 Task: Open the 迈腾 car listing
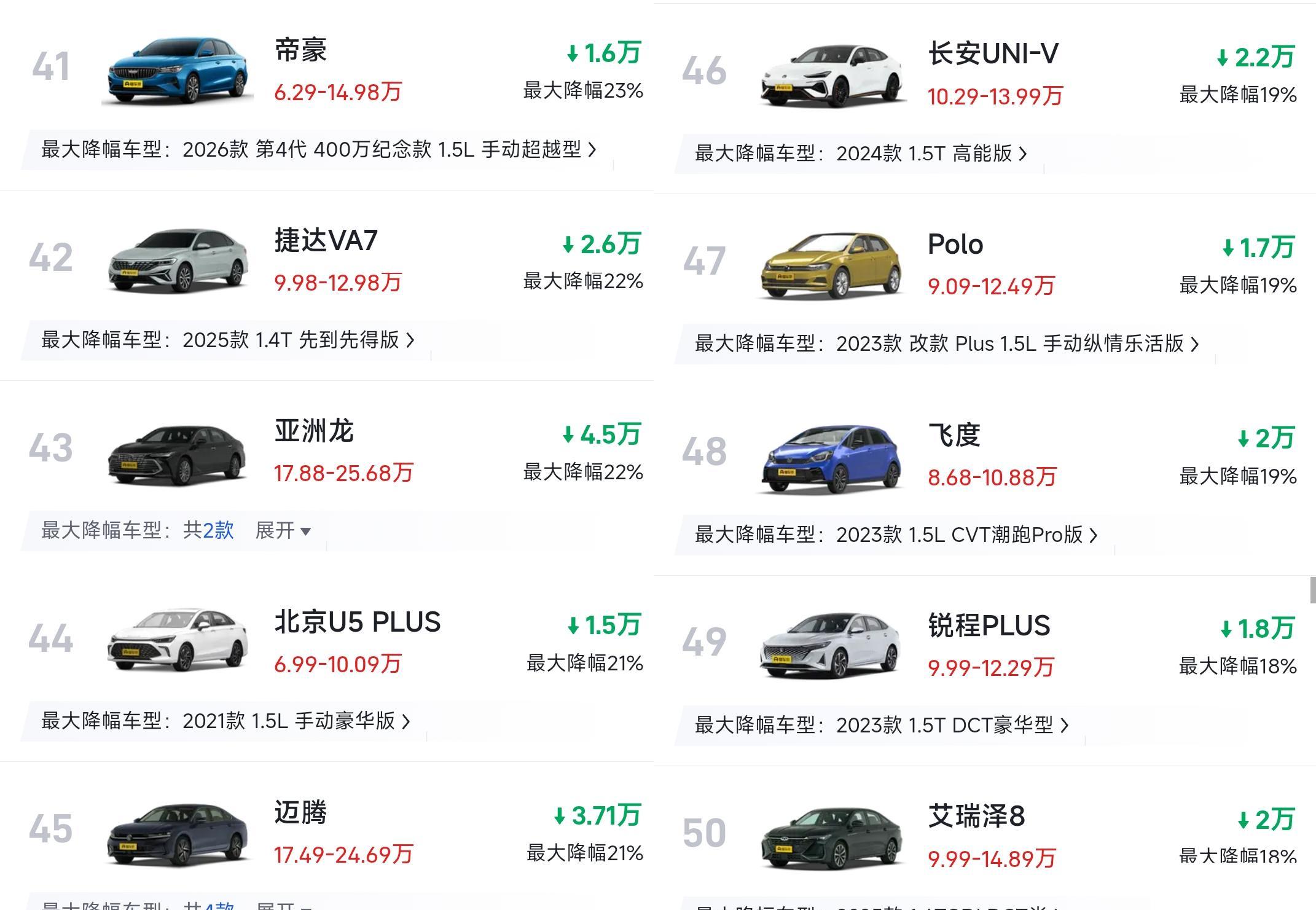[300, 813]
